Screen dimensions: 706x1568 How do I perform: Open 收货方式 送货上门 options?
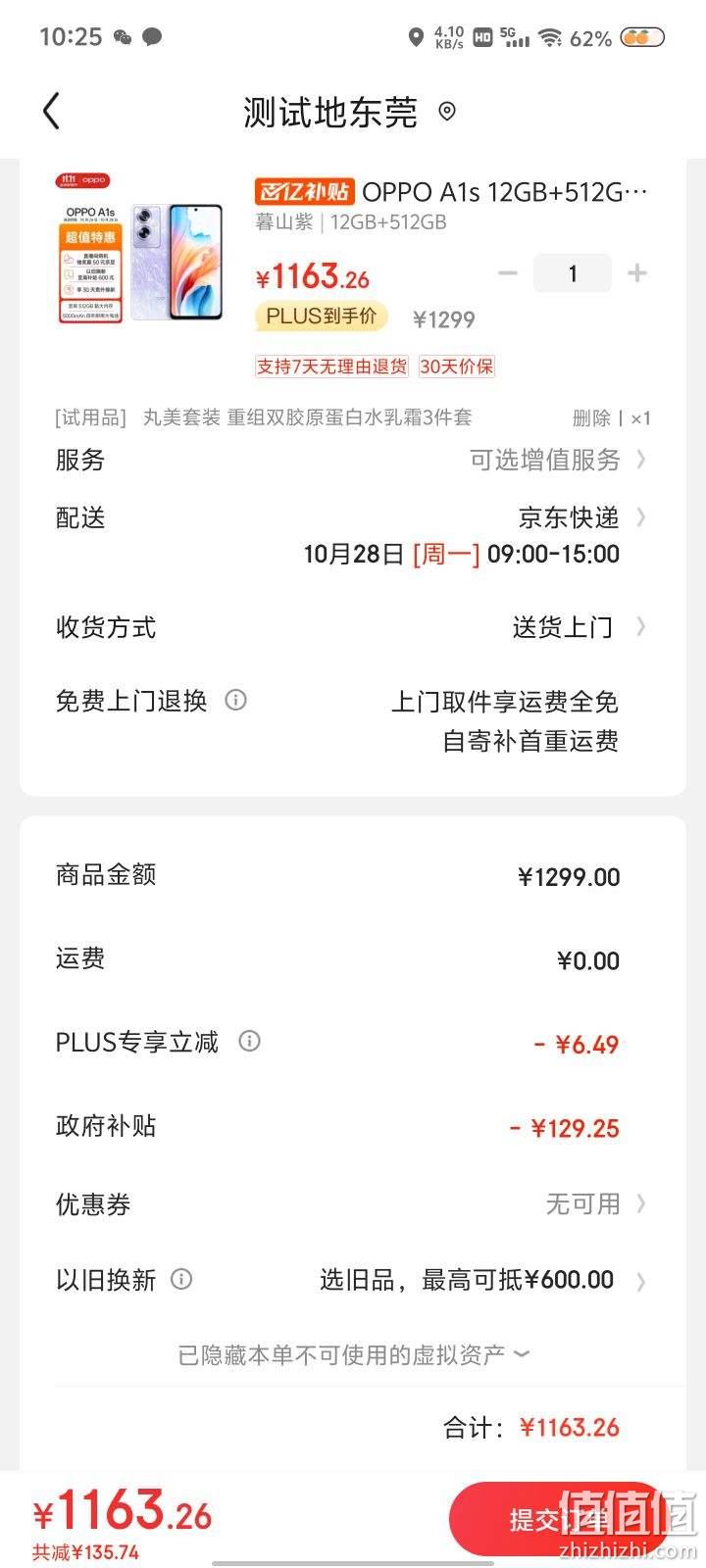pyautogui.click(x=353, y=627)
